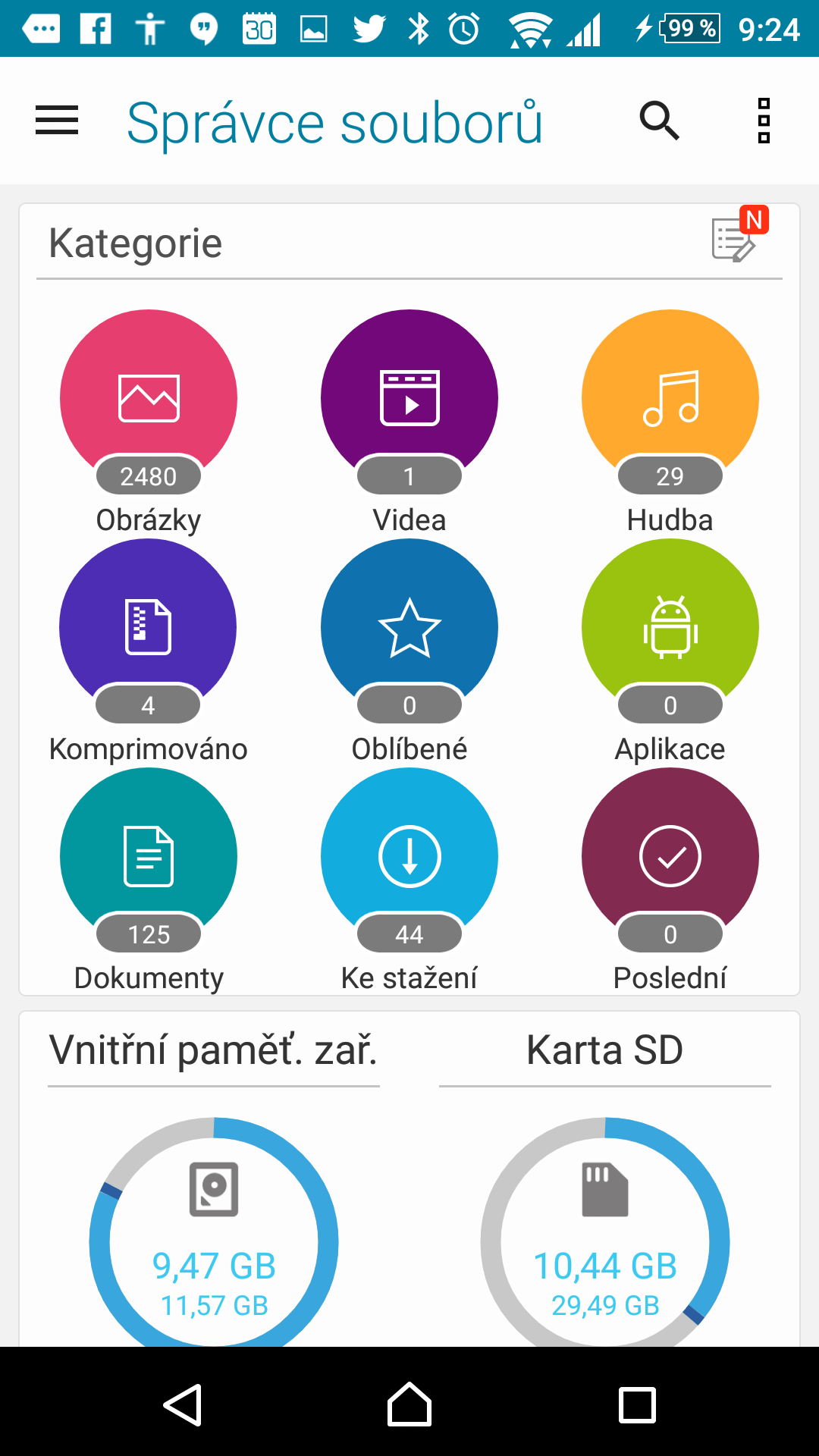Tap the search magnifier icon
This screenshot has width=819, height=1456.
pyautogui.click(x=659, y=121)
